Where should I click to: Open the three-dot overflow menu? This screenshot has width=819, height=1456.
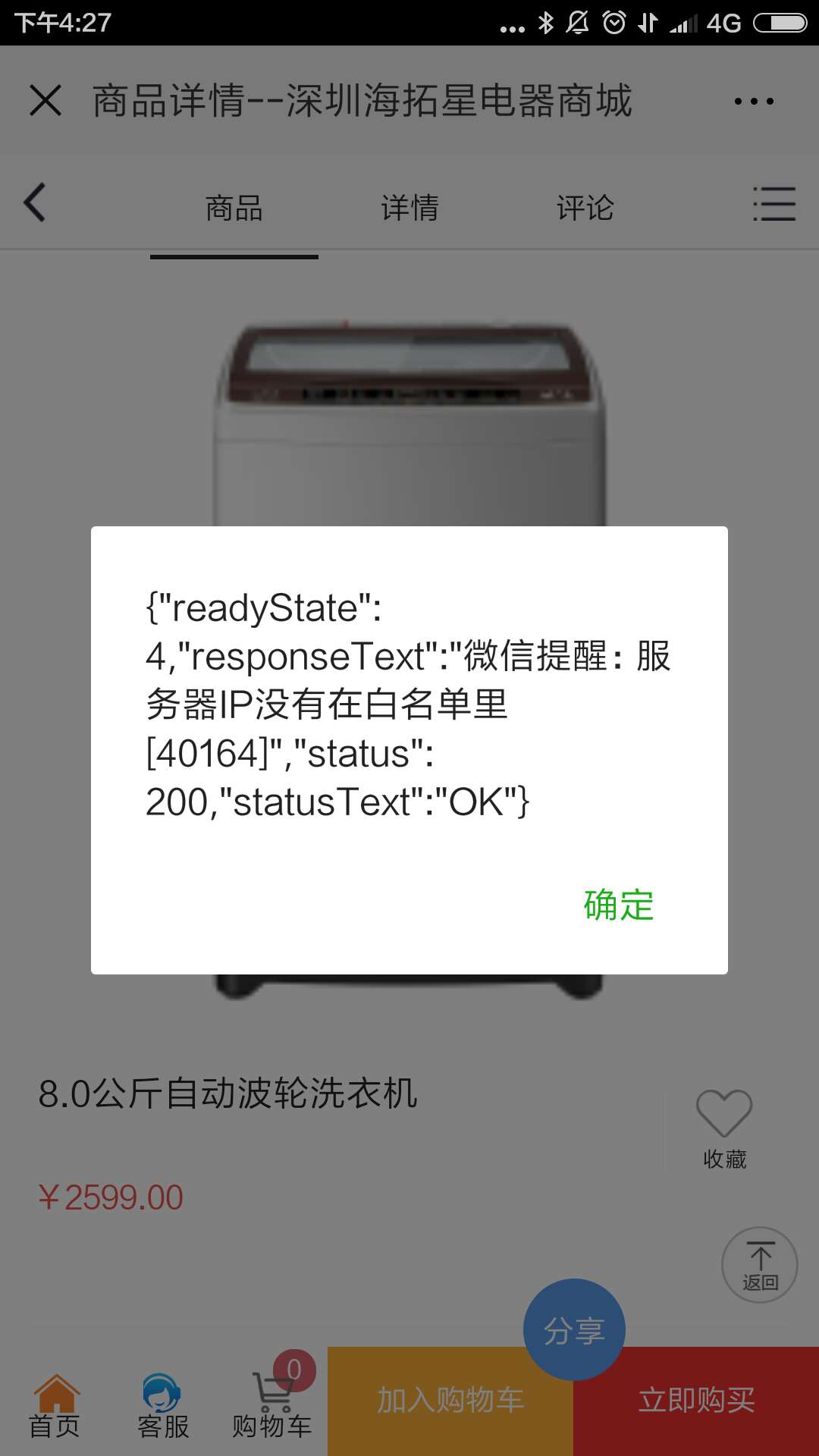click(x=754, y=101)
